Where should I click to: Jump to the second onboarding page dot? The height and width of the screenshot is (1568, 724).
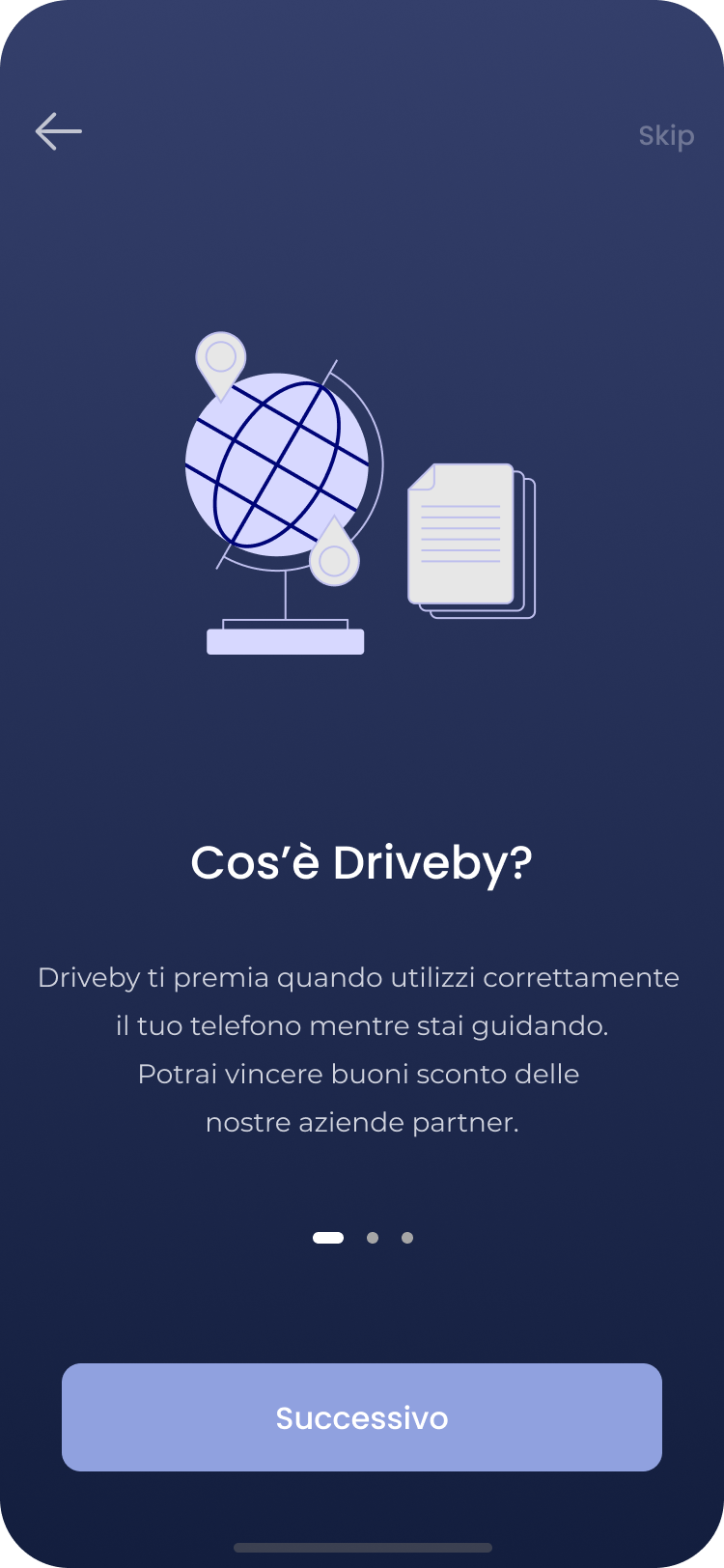[373, 1238]
